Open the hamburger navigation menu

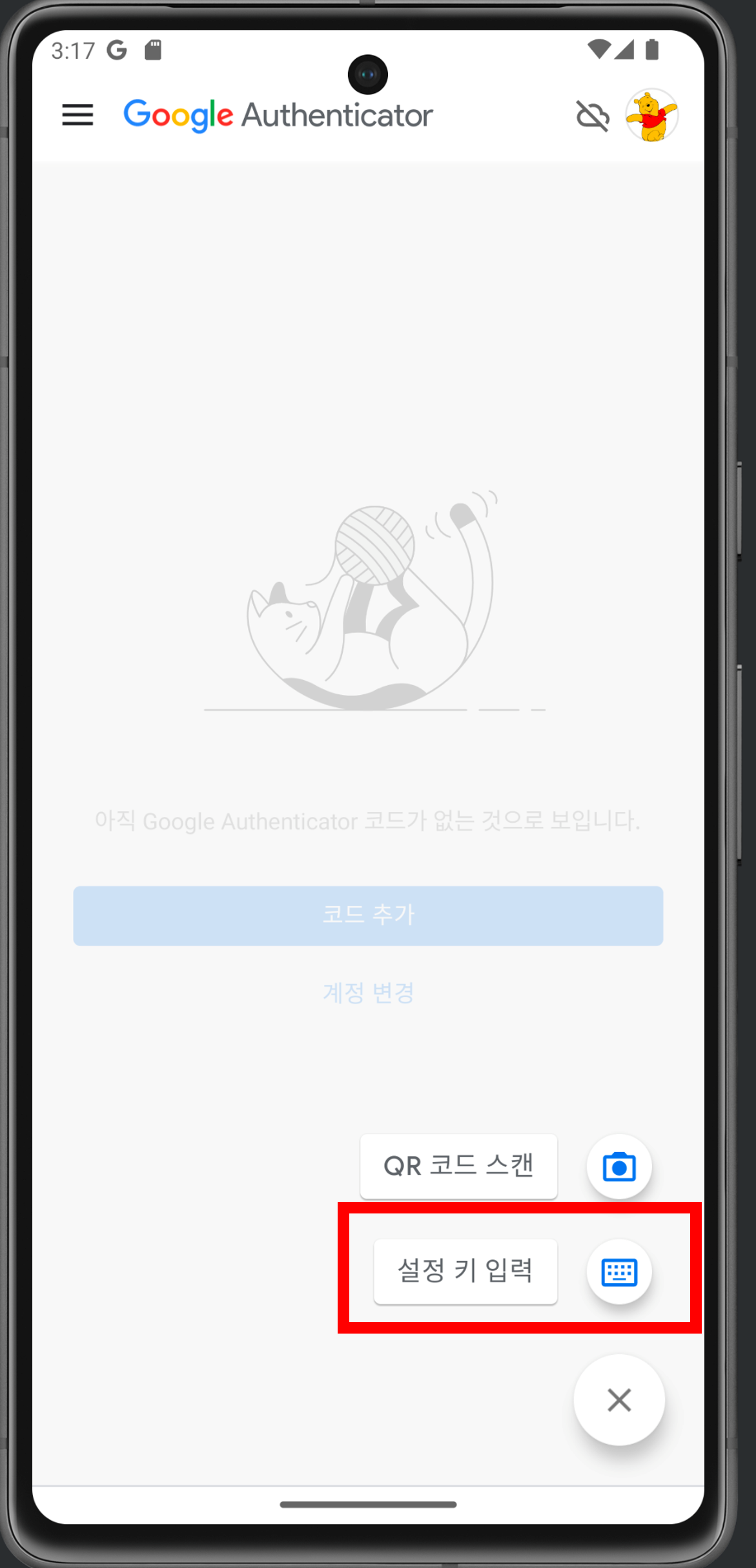[x=77, y=116]
